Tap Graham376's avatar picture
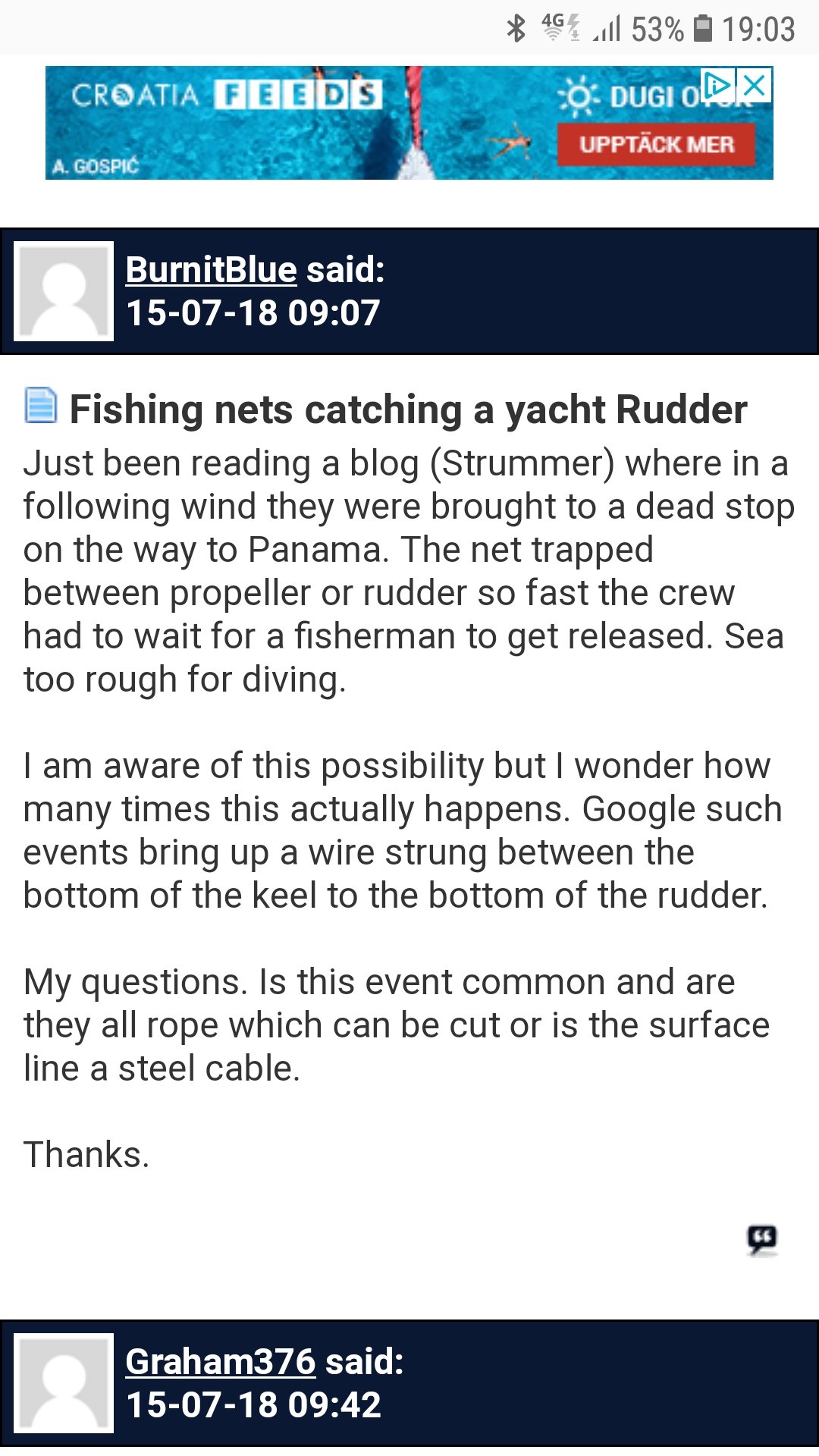Image resolution: width=819 pixels, height=1456 pixels. [64, 1383]
